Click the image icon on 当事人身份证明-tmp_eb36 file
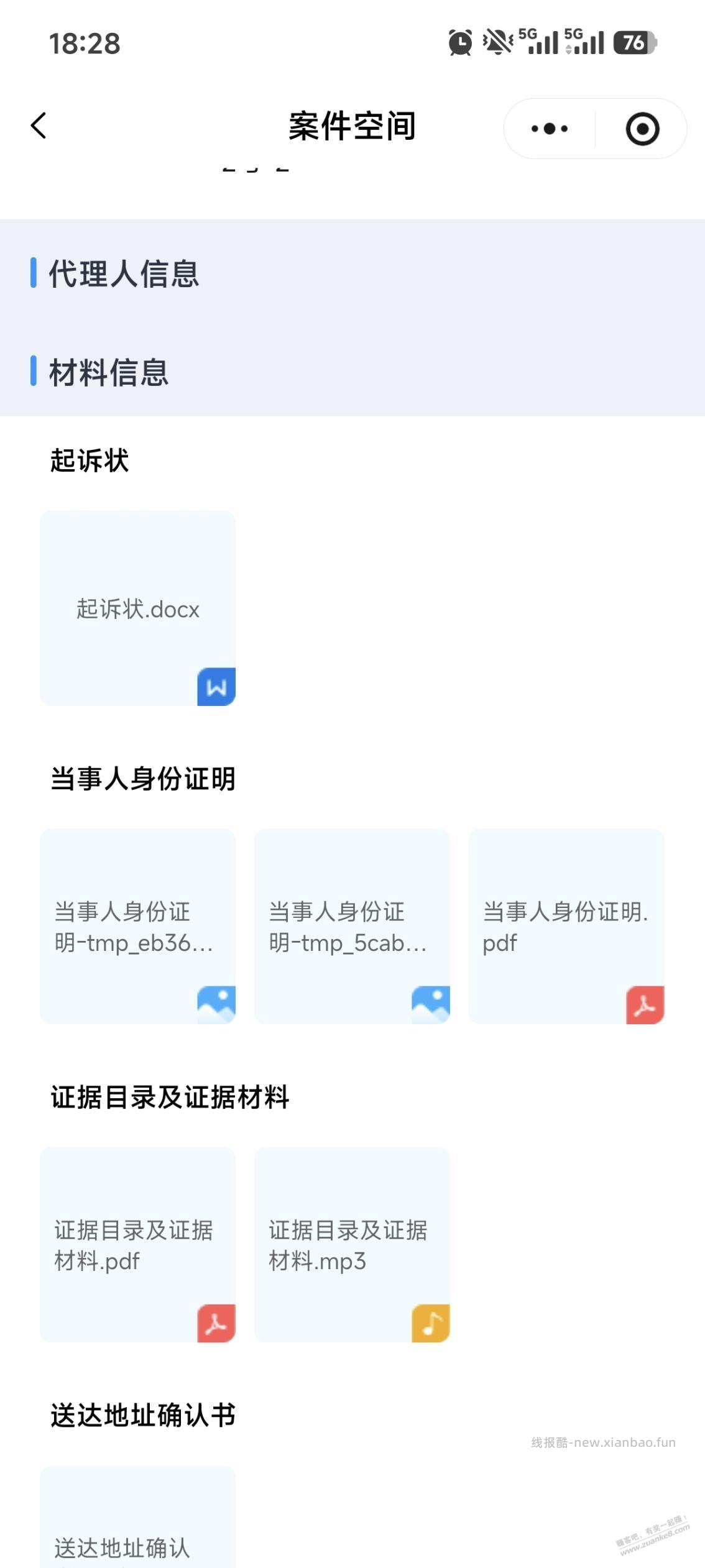 pos(216,1002)
